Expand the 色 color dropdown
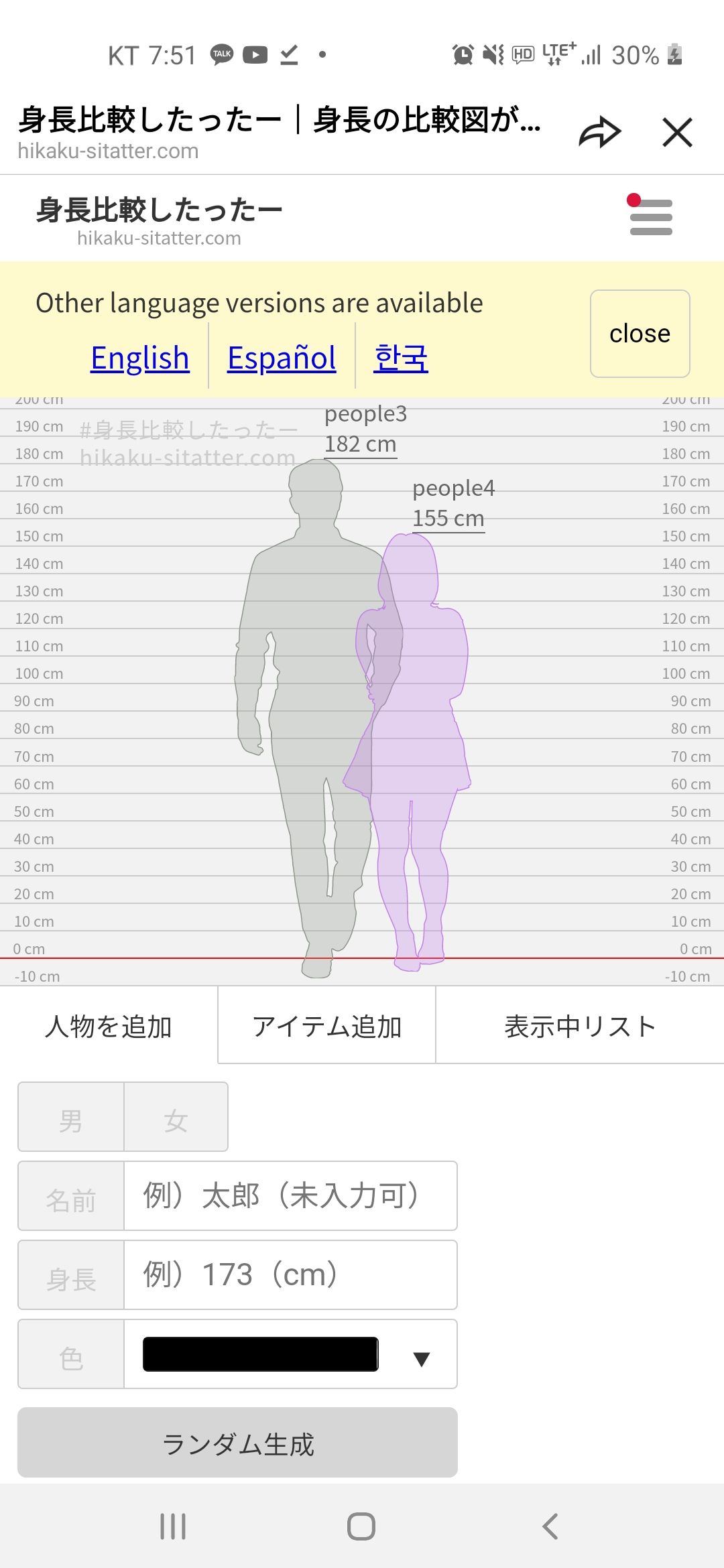The height and width of the screenshot is (1568, 724). tap(290, 1354)
